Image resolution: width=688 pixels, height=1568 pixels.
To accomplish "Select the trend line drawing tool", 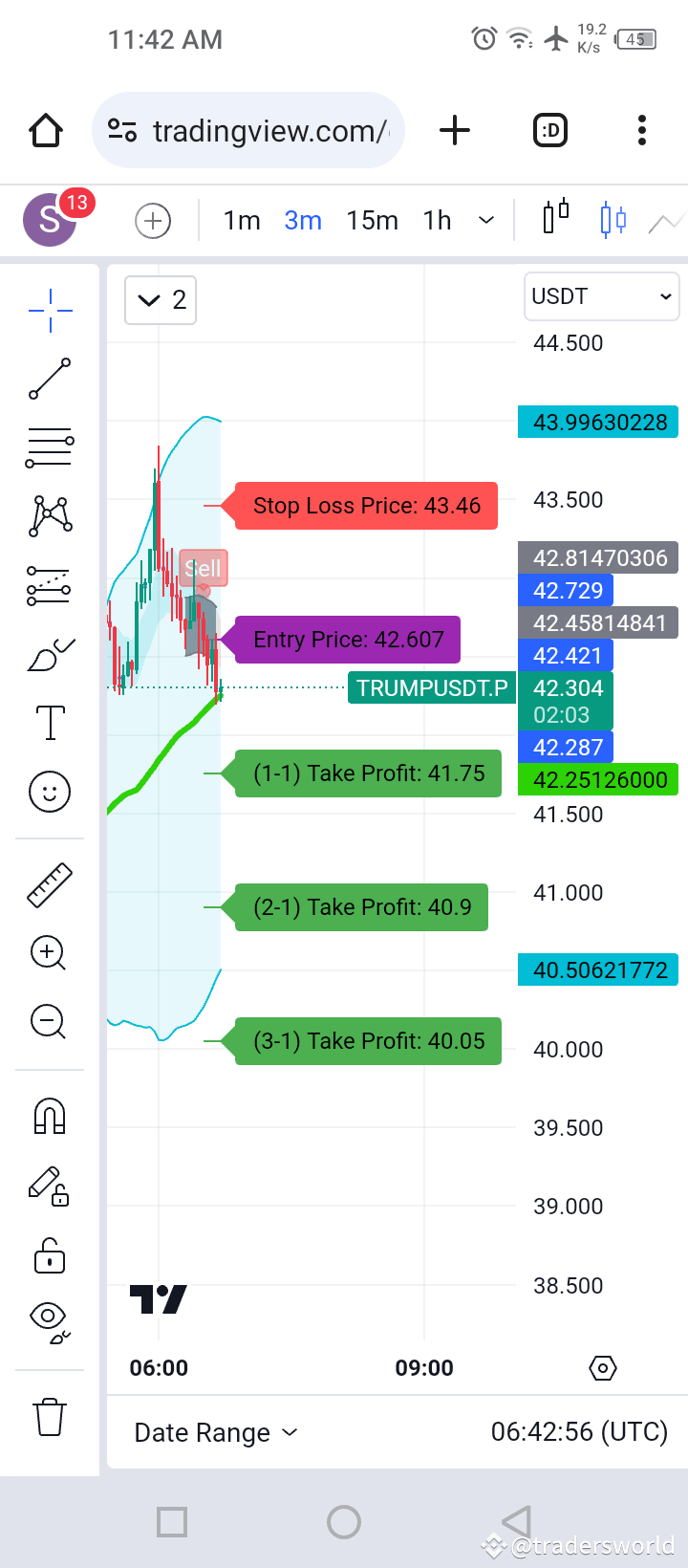I will (50, 380).
